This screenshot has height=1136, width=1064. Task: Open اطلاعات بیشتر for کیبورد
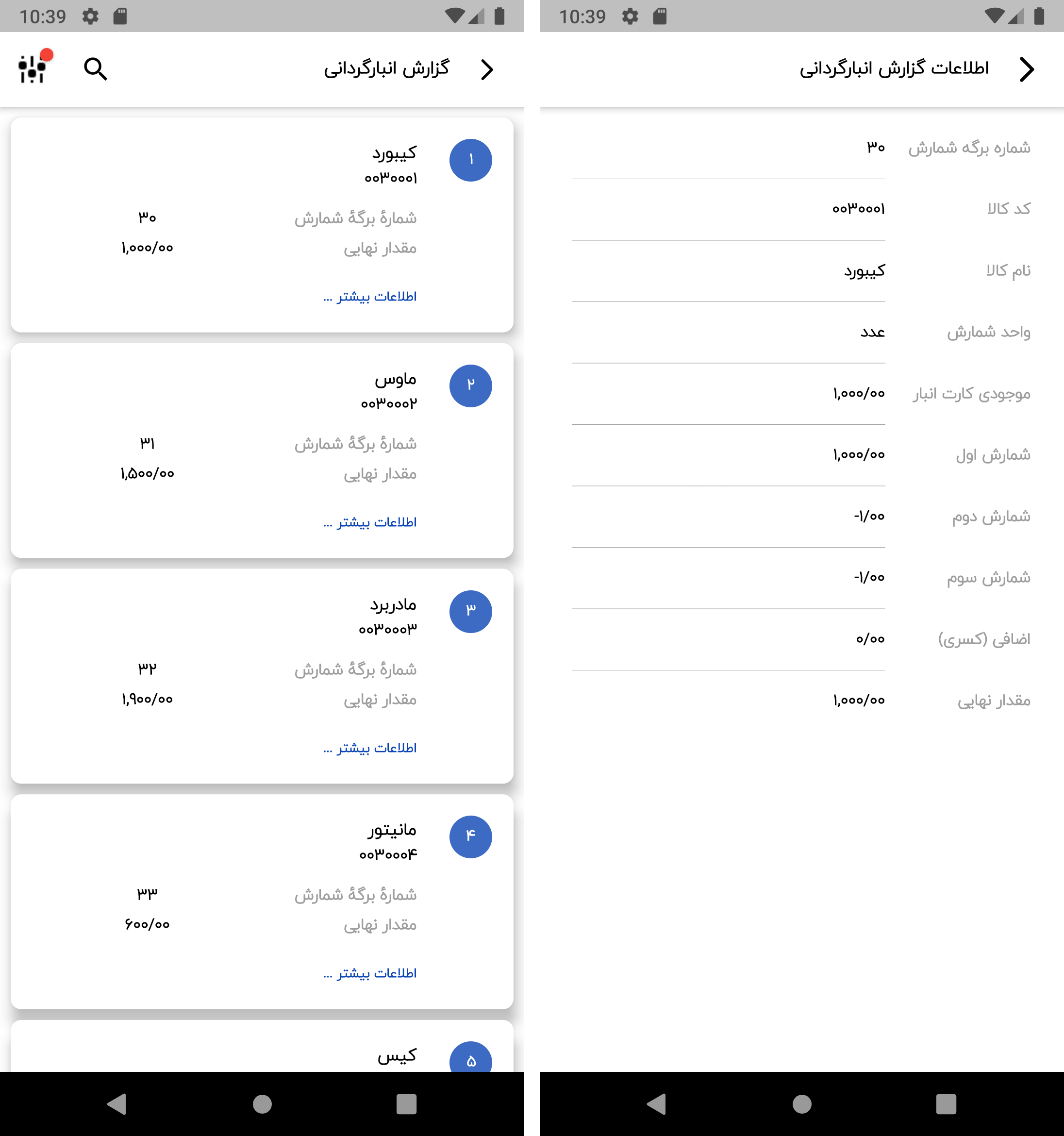pyautogui.click(x=370, y=297)
